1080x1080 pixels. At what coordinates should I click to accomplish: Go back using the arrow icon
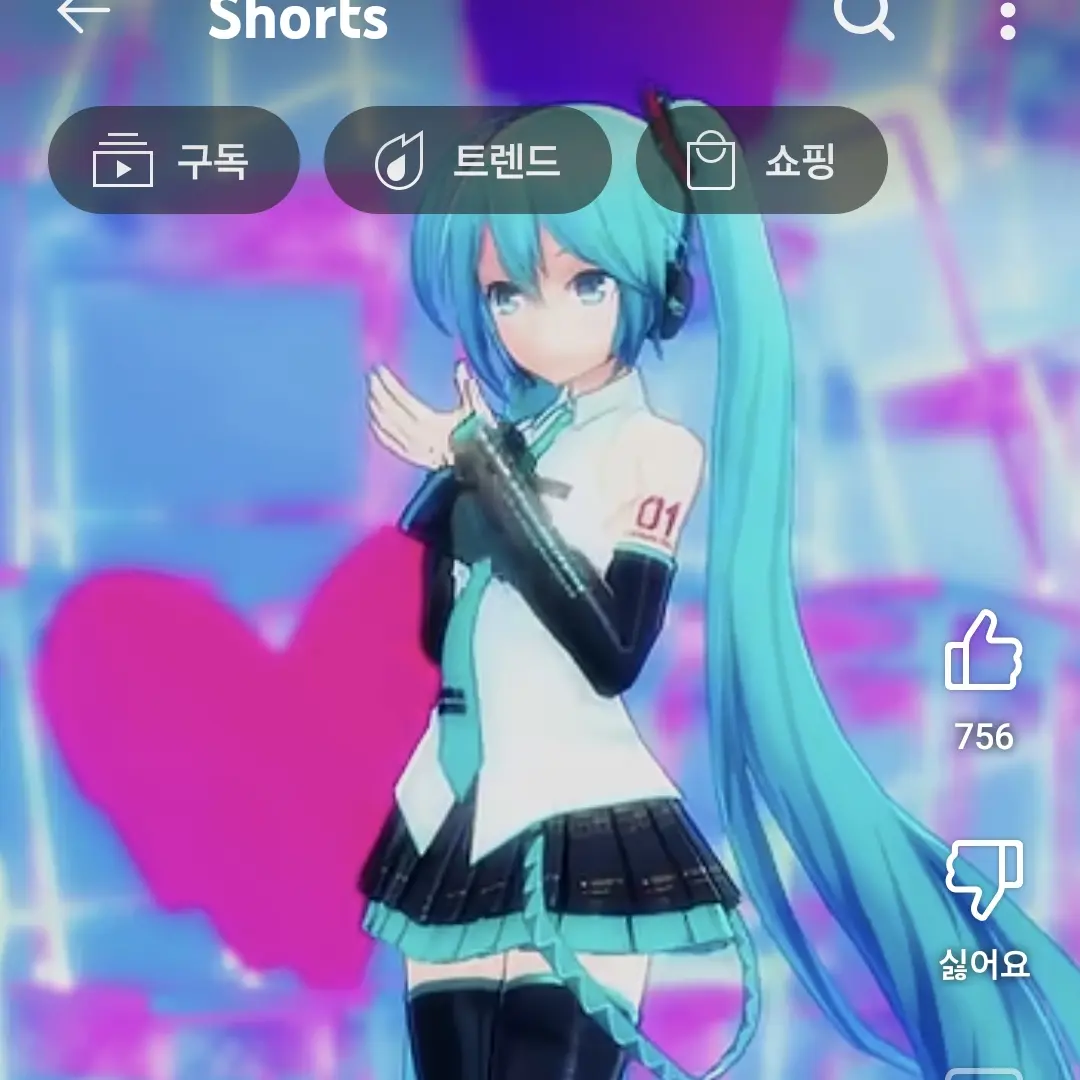click(x=82, y=15)
